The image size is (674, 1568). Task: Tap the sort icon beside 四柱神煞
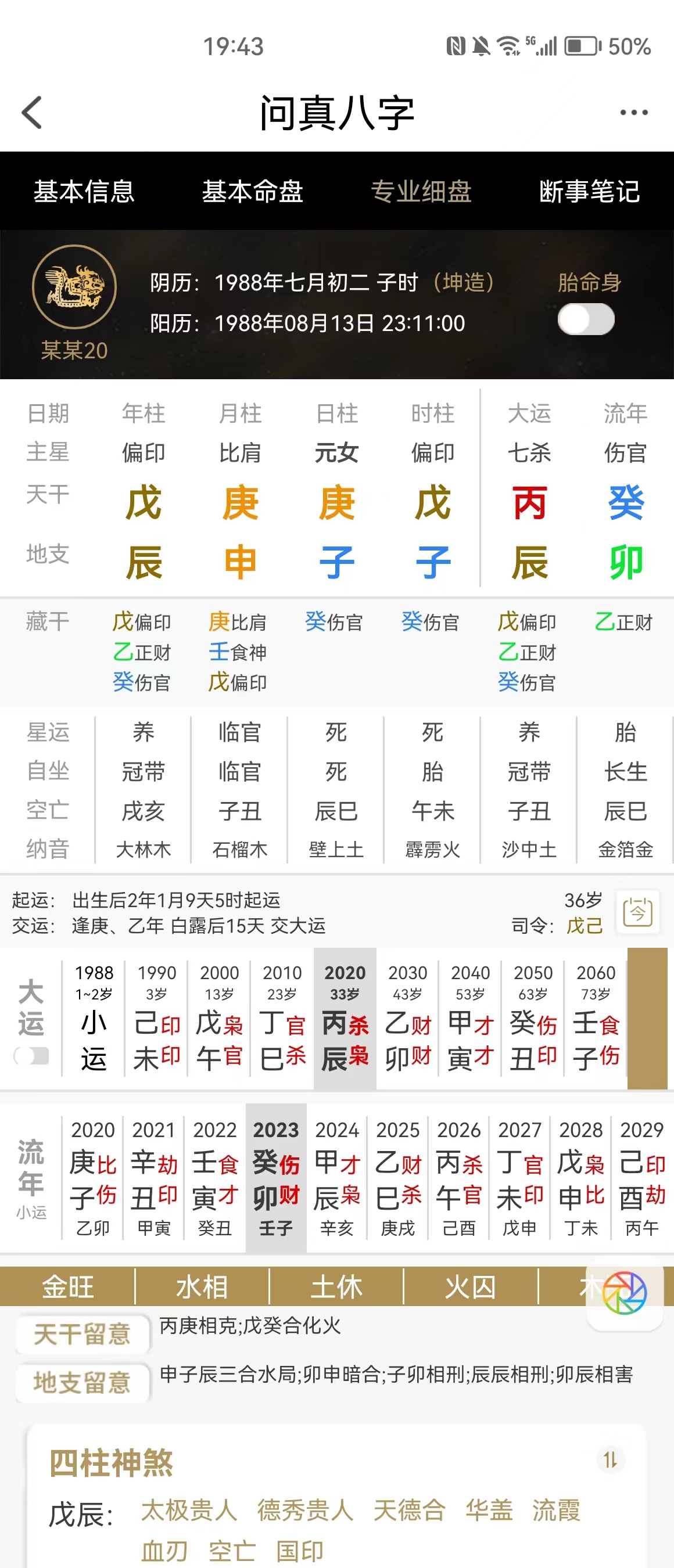[x=610, y=1459]
